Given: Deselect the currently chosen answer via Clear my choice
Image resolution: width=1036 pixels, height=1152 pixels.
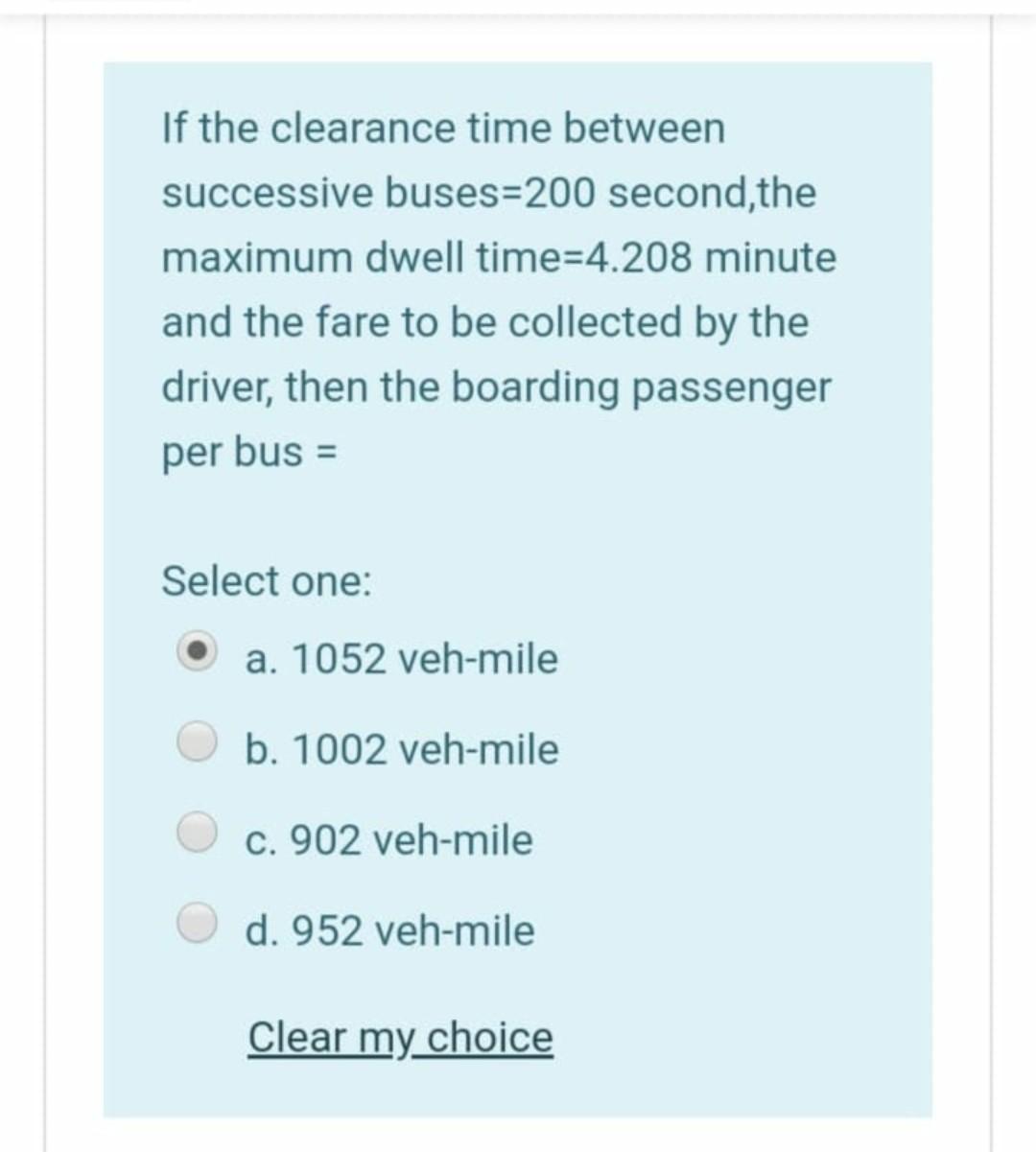Looking at the screenshot, I should [x=400, y=1037].
